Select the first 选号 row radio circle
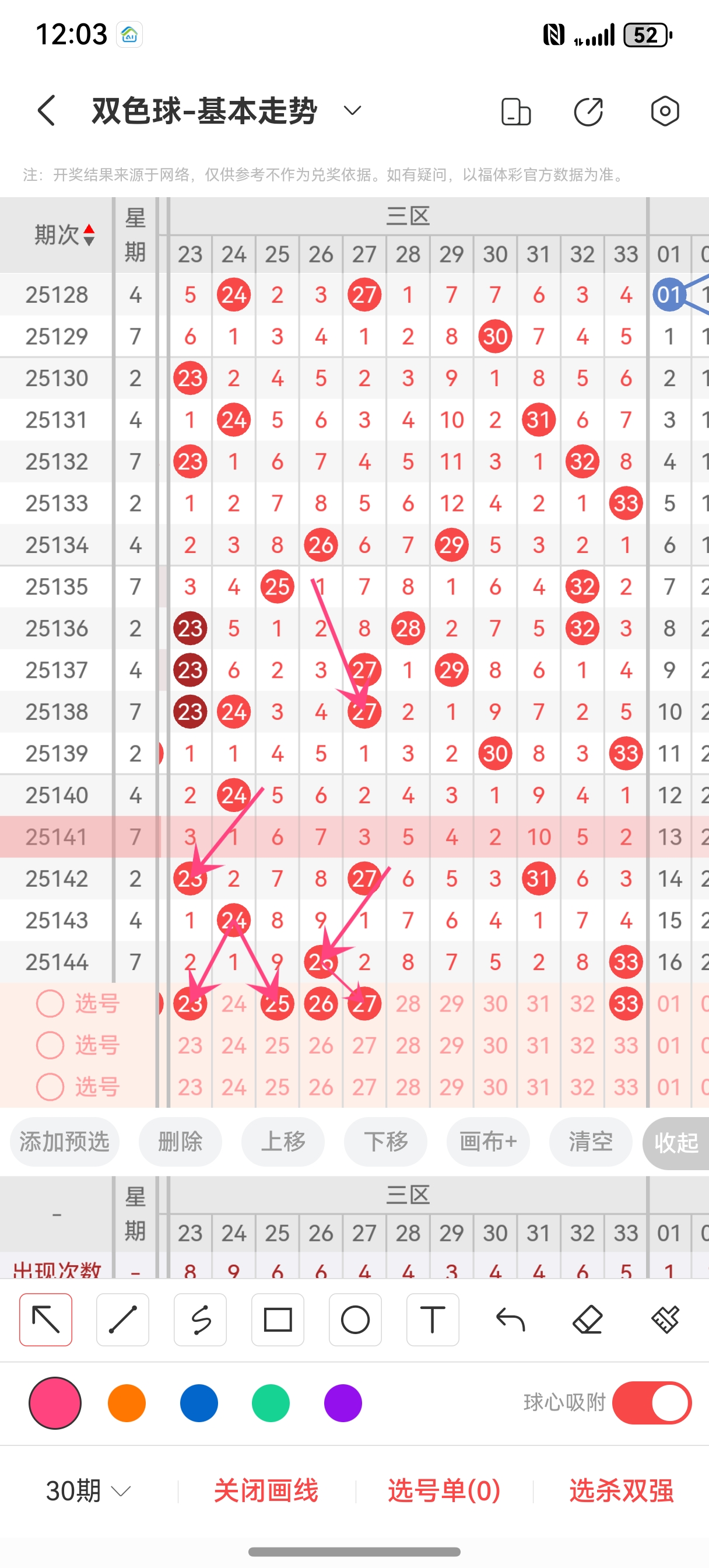This screenshot has width=709, height=1568. (50, 1004)
